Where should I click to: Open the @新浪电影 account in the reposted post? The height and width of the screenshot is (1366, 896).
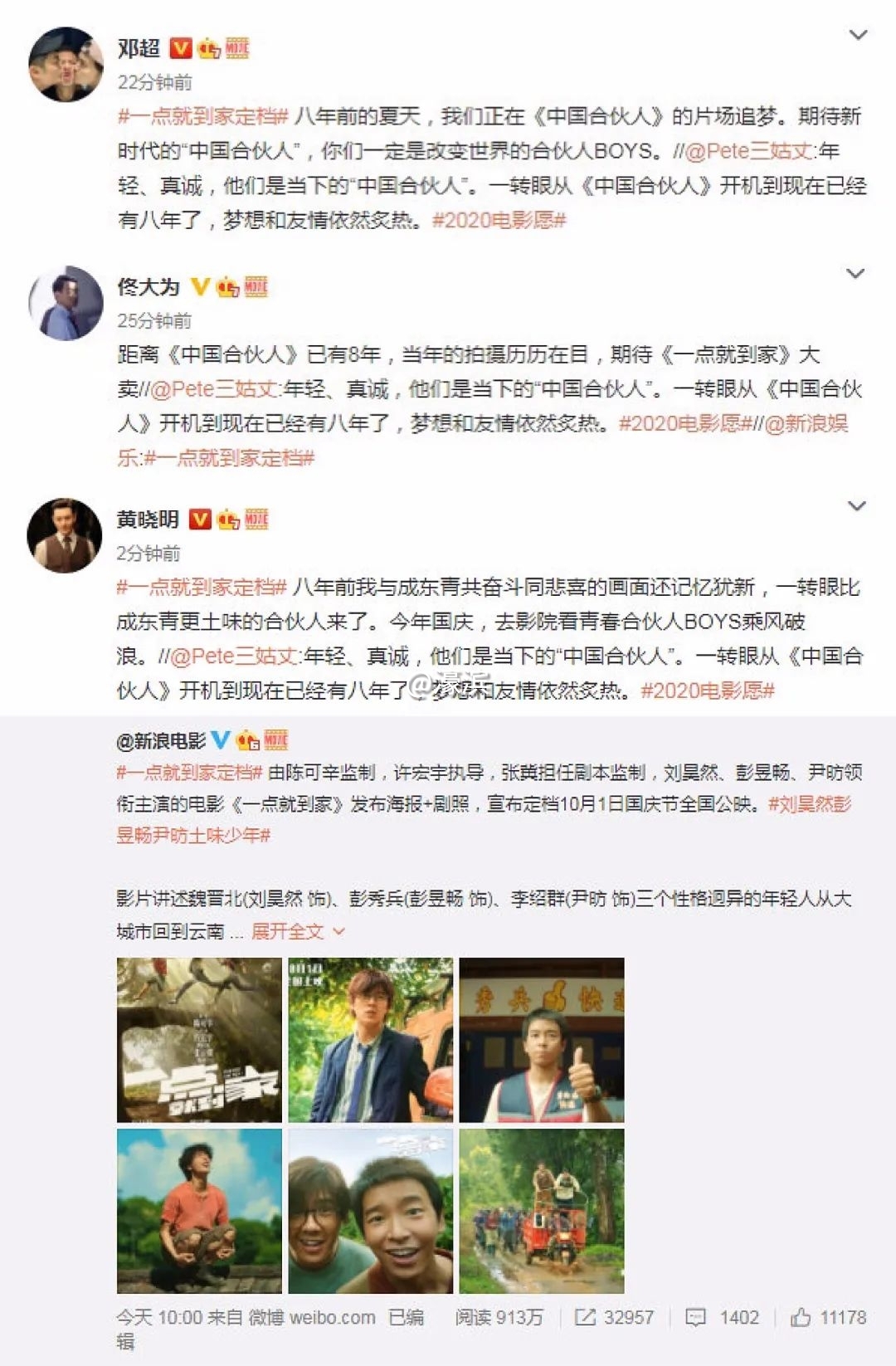click(161, 740)
